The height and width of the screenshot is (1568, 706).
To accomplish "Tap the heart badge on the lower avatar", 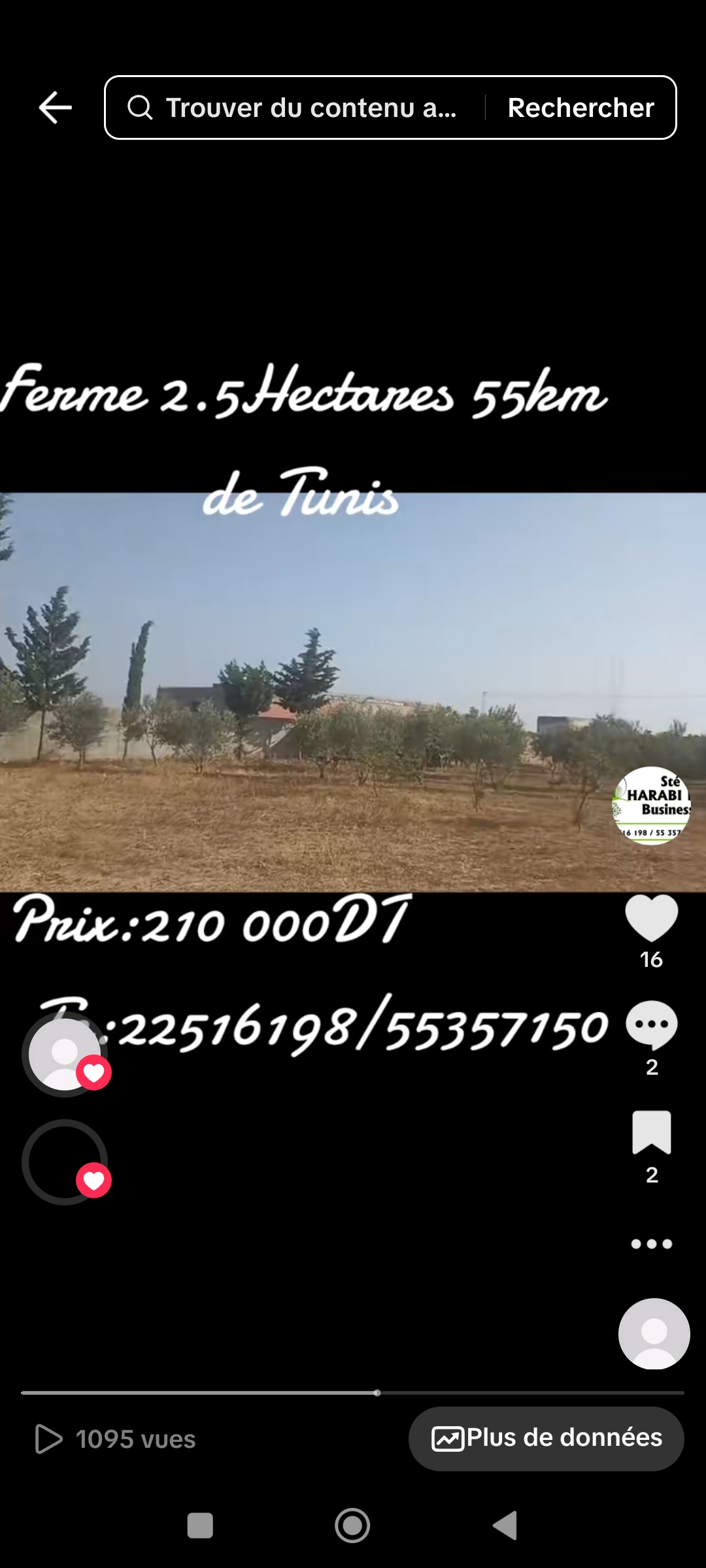I will tap(93, 1179).
